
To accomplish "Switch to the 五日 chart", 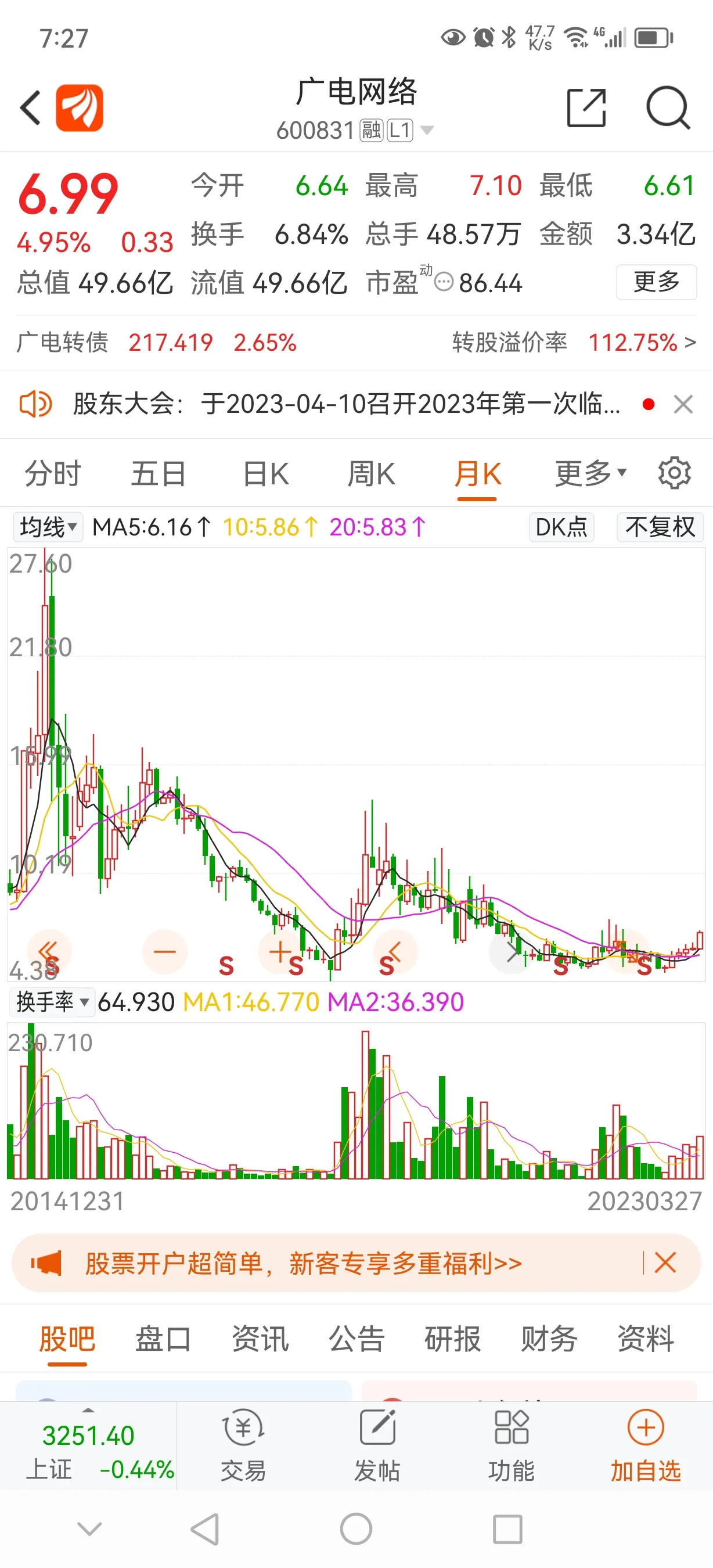I will click(x=158, y=473).
